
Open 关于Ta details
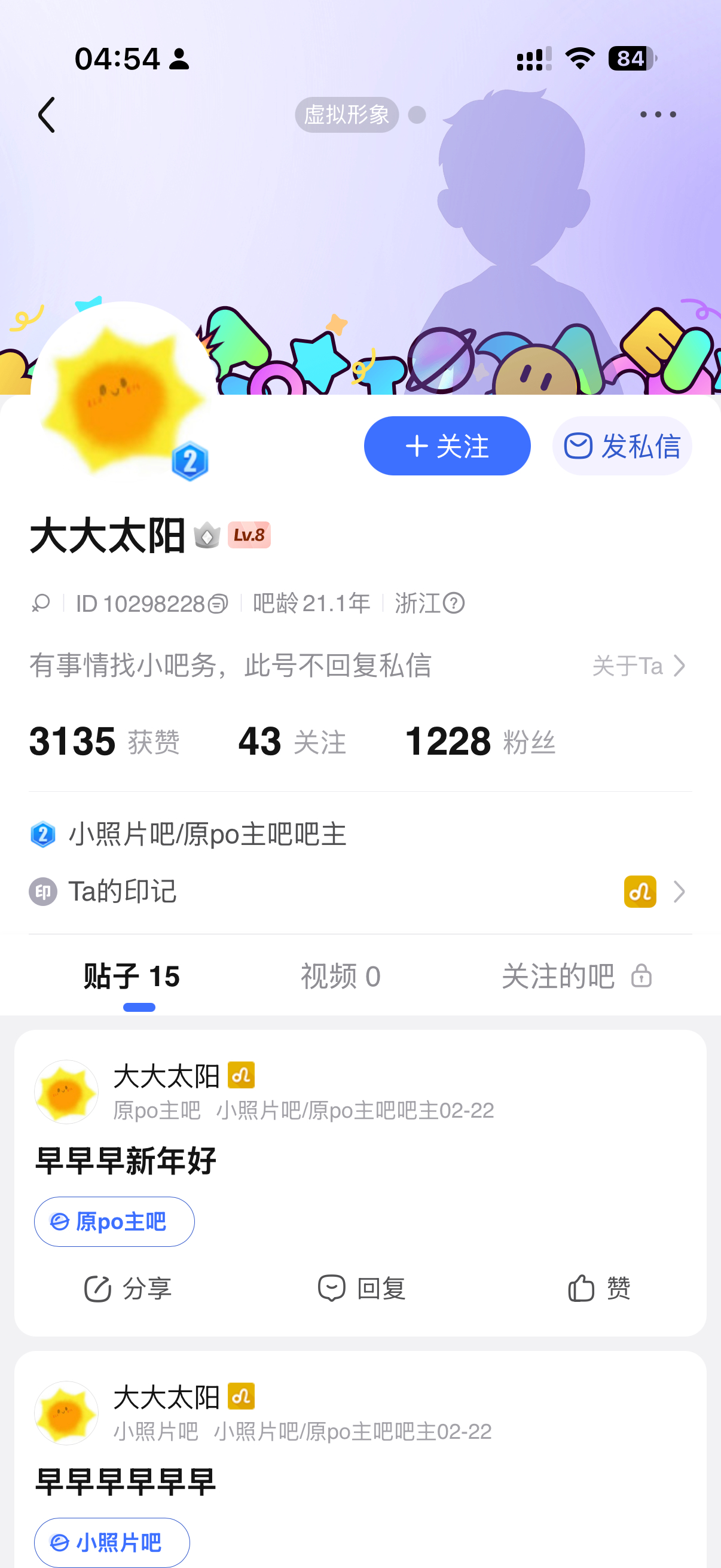coord(638,666)
